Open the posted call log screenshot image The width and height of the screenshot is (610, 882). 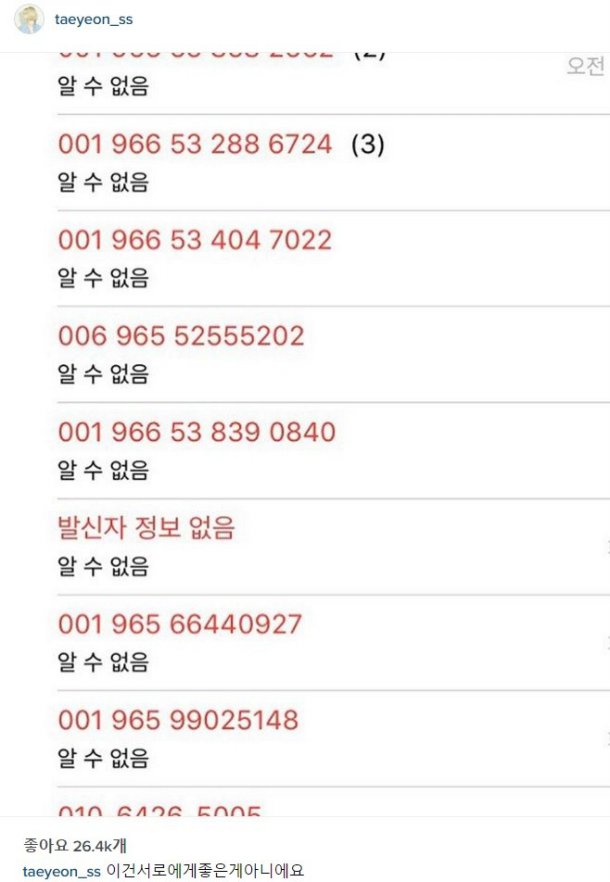pyautogui.click(x=305, y=430)
